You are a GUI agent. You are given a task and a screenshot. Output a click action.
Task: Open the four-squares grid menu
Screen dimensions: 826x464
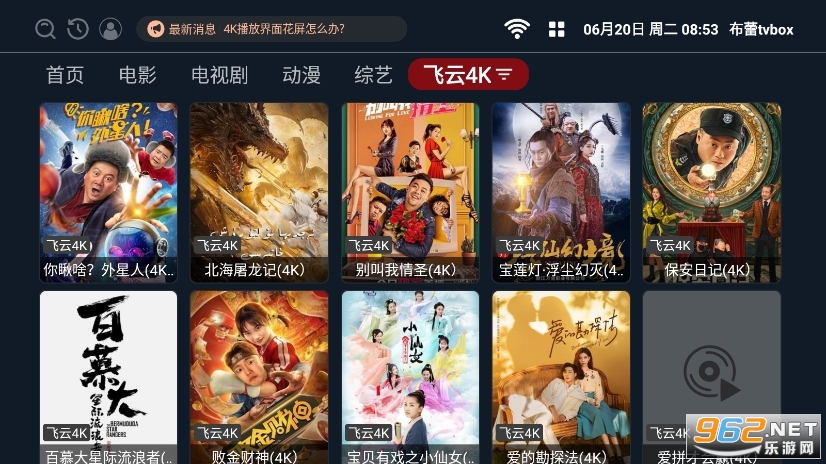(x=557, y=29)
